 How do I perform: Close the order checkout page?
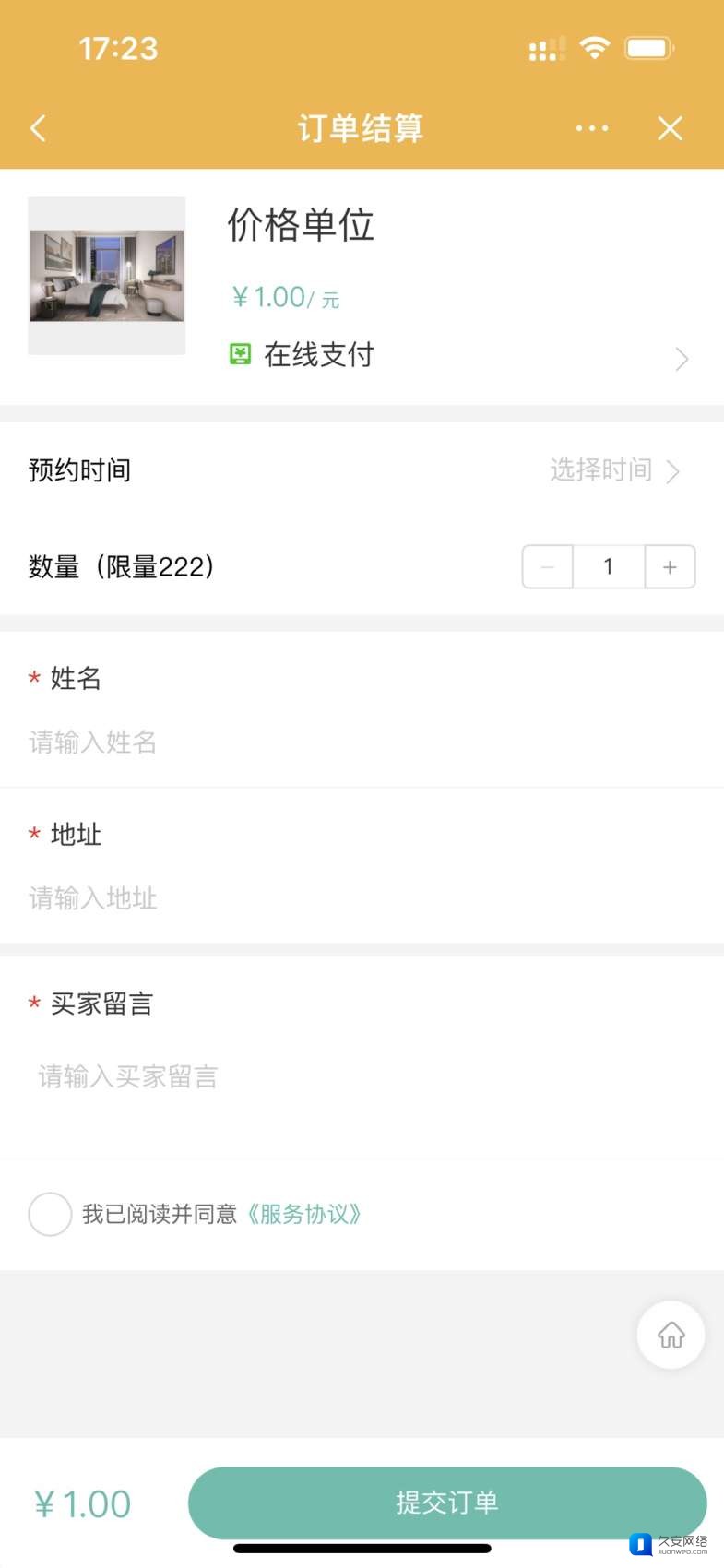(671, 128)
